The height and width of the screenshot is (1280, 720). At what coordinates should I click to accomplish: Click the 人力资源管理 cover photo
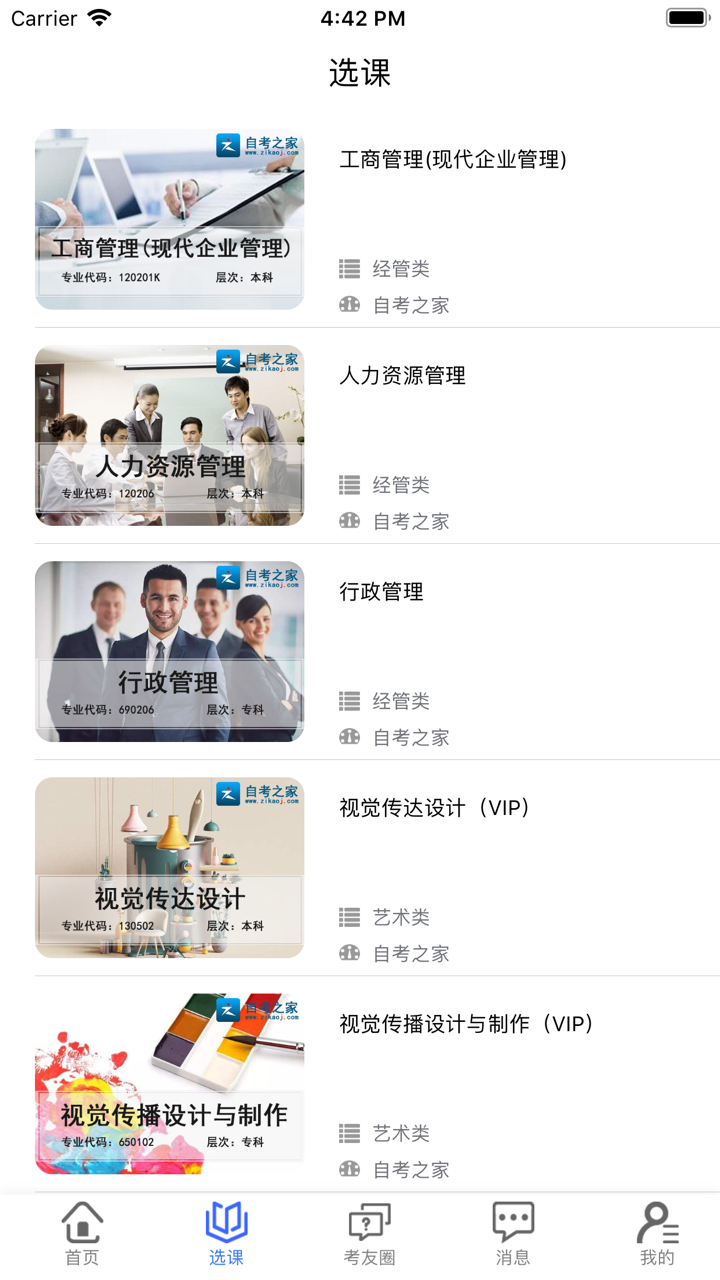click(169, 435)
